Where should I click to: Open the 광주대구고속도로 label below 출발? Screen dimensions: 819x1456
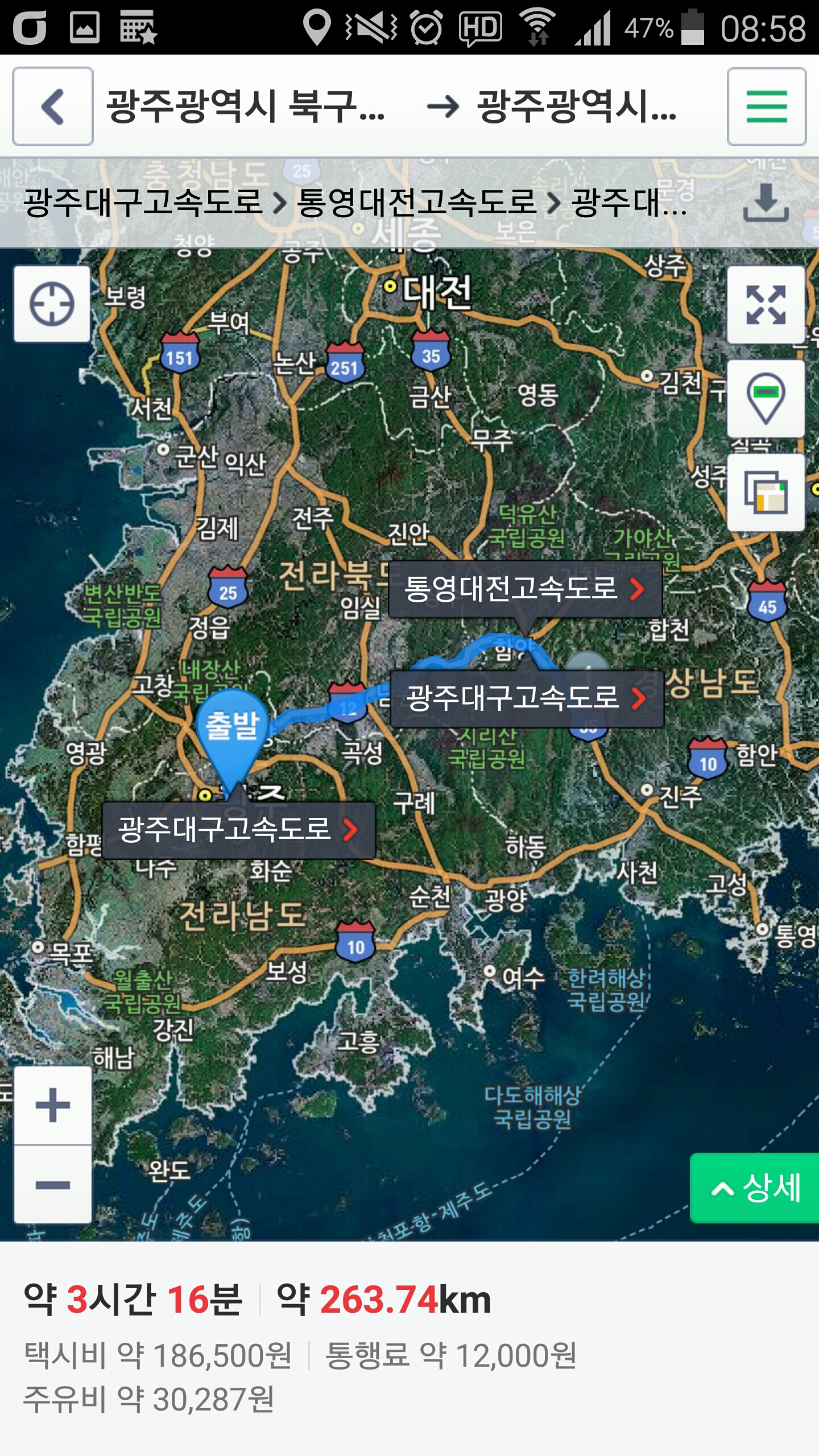[238, 829]
